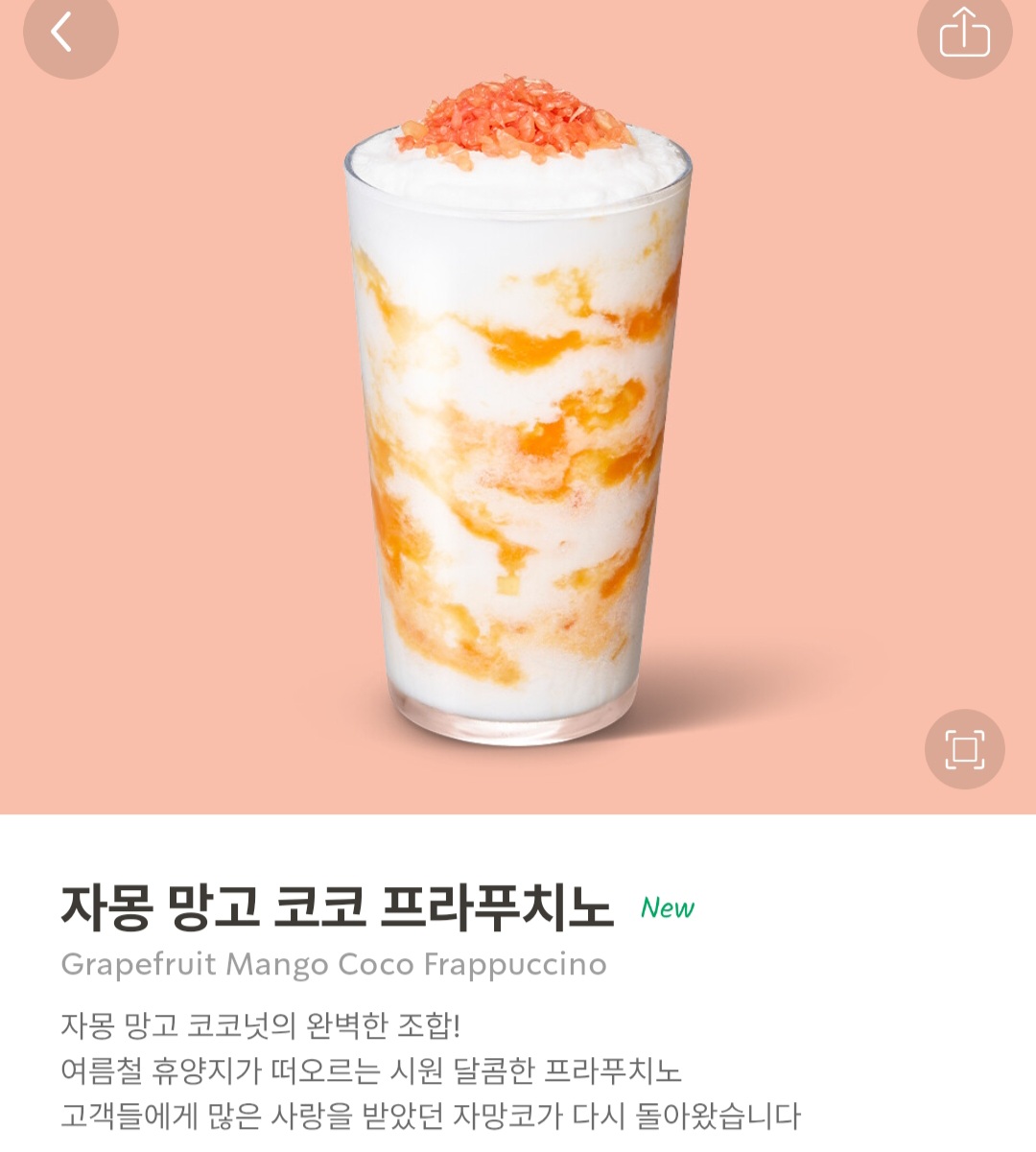Share the Grapefruit Mango Coco Frappuccino page
The width and height of the screenshot is (1036, 1152).
(964, 33)
